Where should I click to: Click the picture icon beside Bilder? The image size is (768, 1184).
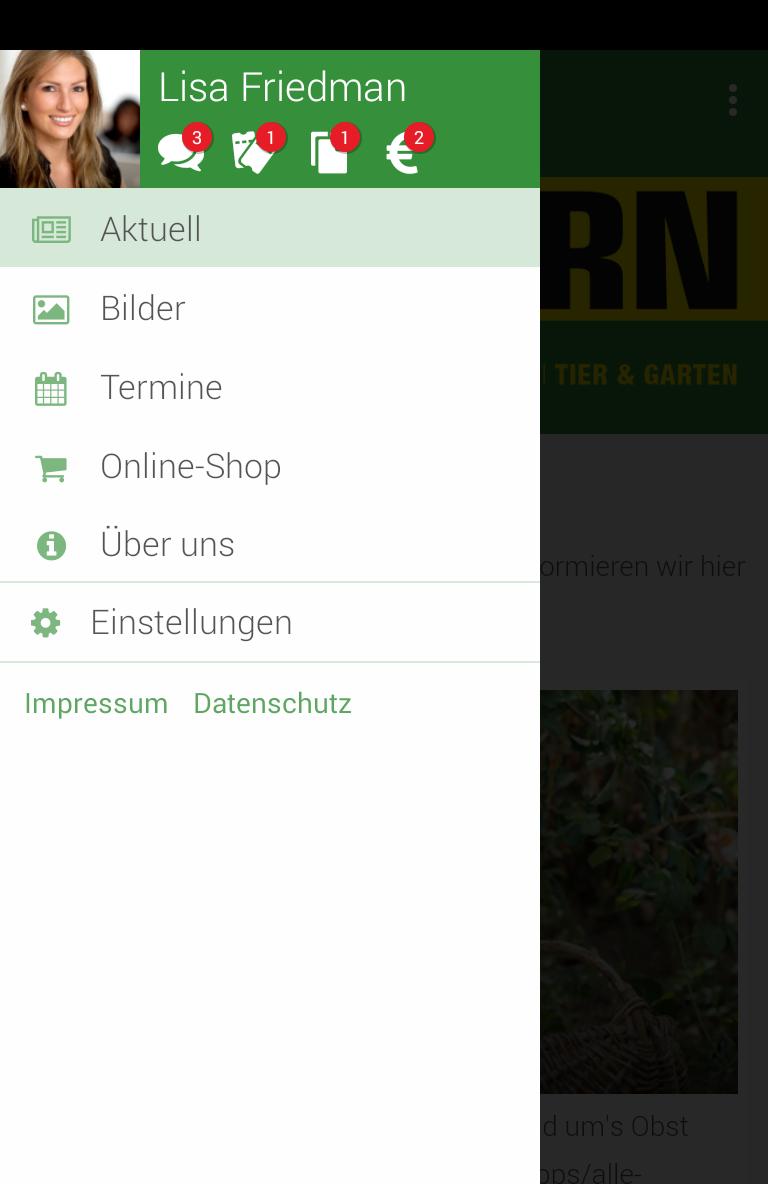[51, 308]
